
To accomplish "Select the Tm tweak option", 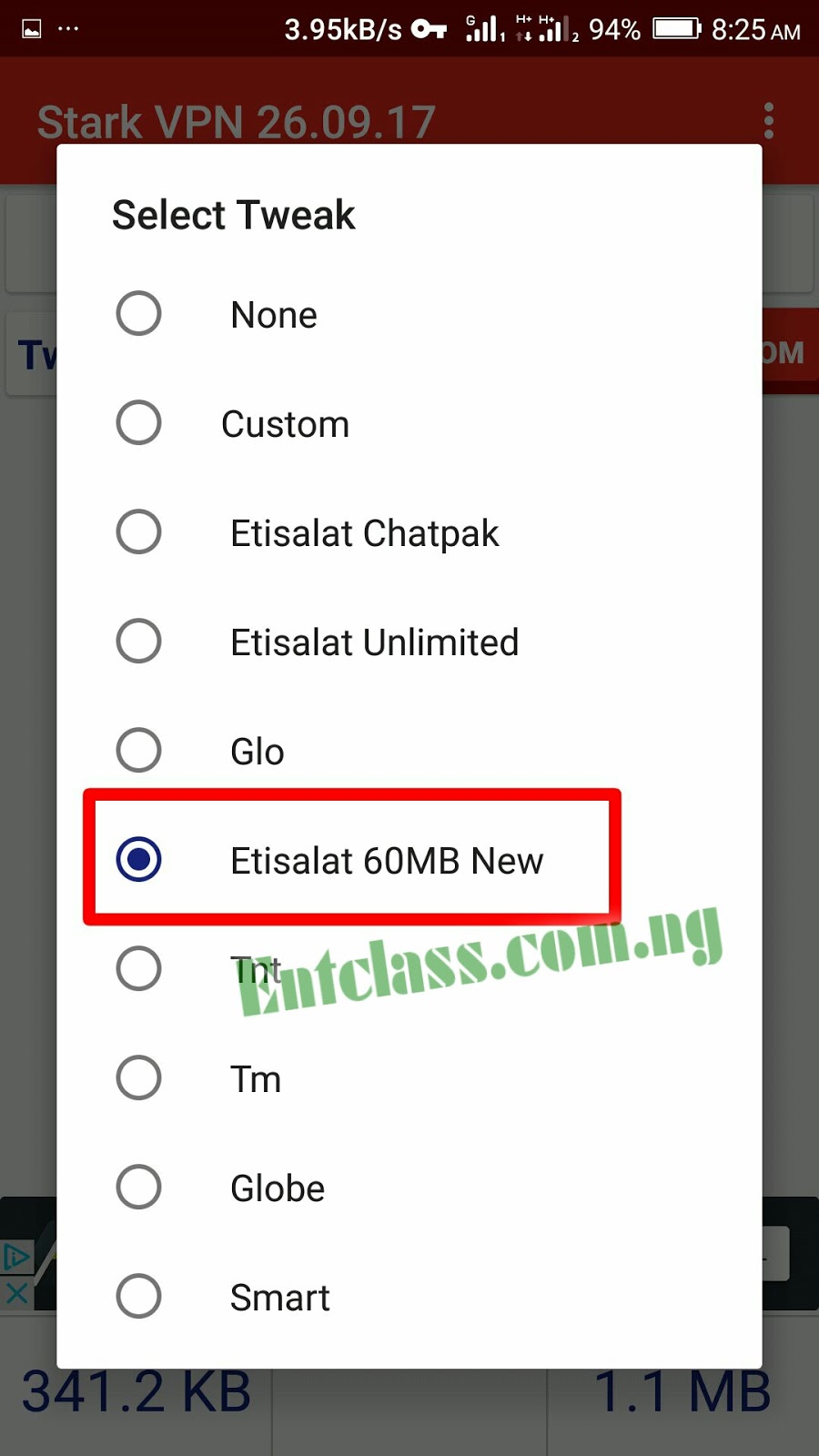I will pyautogui.click(x=139, y=1078).
